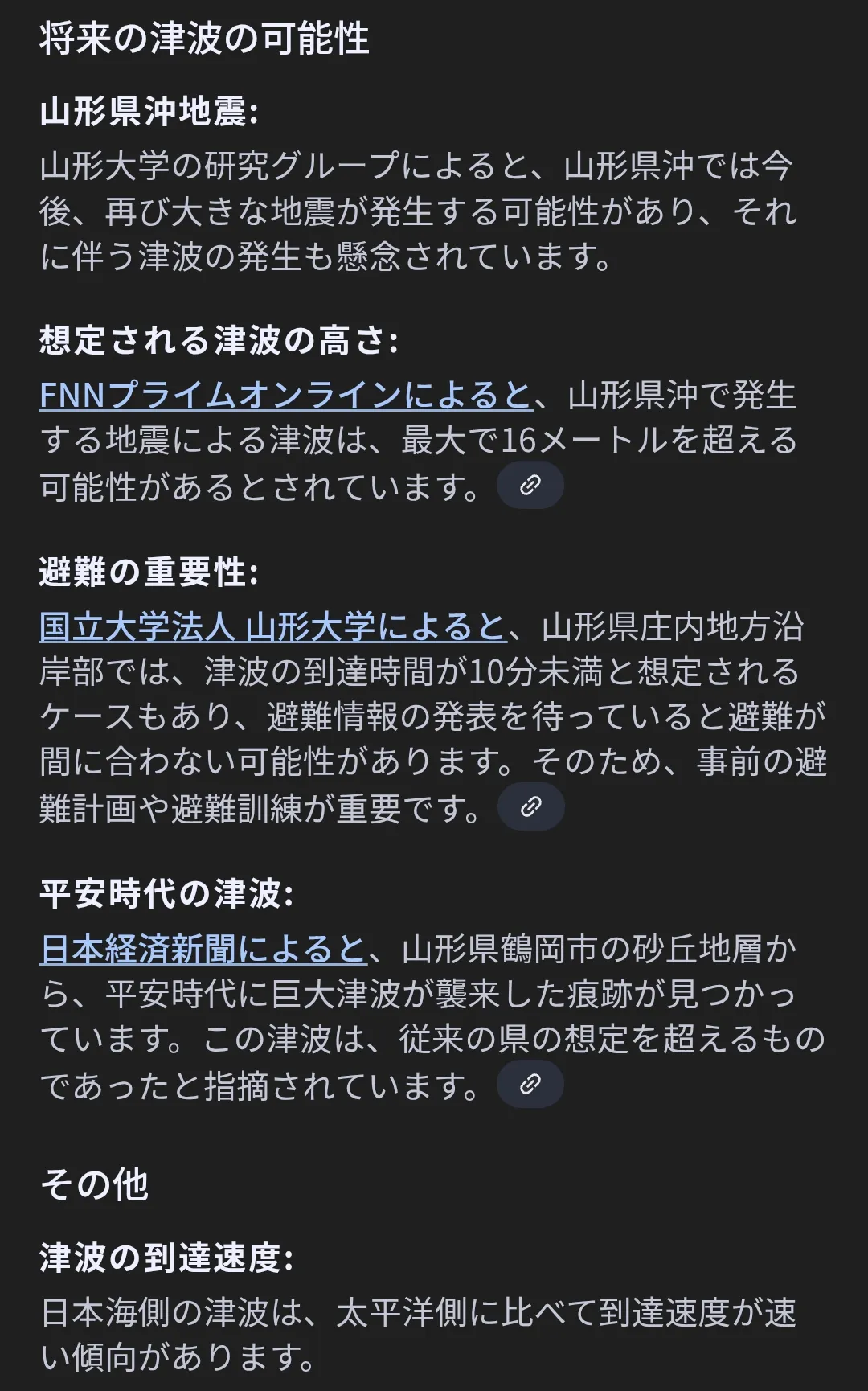Tap source chip after 避難訓練が重要です paragraph
This screenshot has height=1391, width=868.
coord(531,806)
